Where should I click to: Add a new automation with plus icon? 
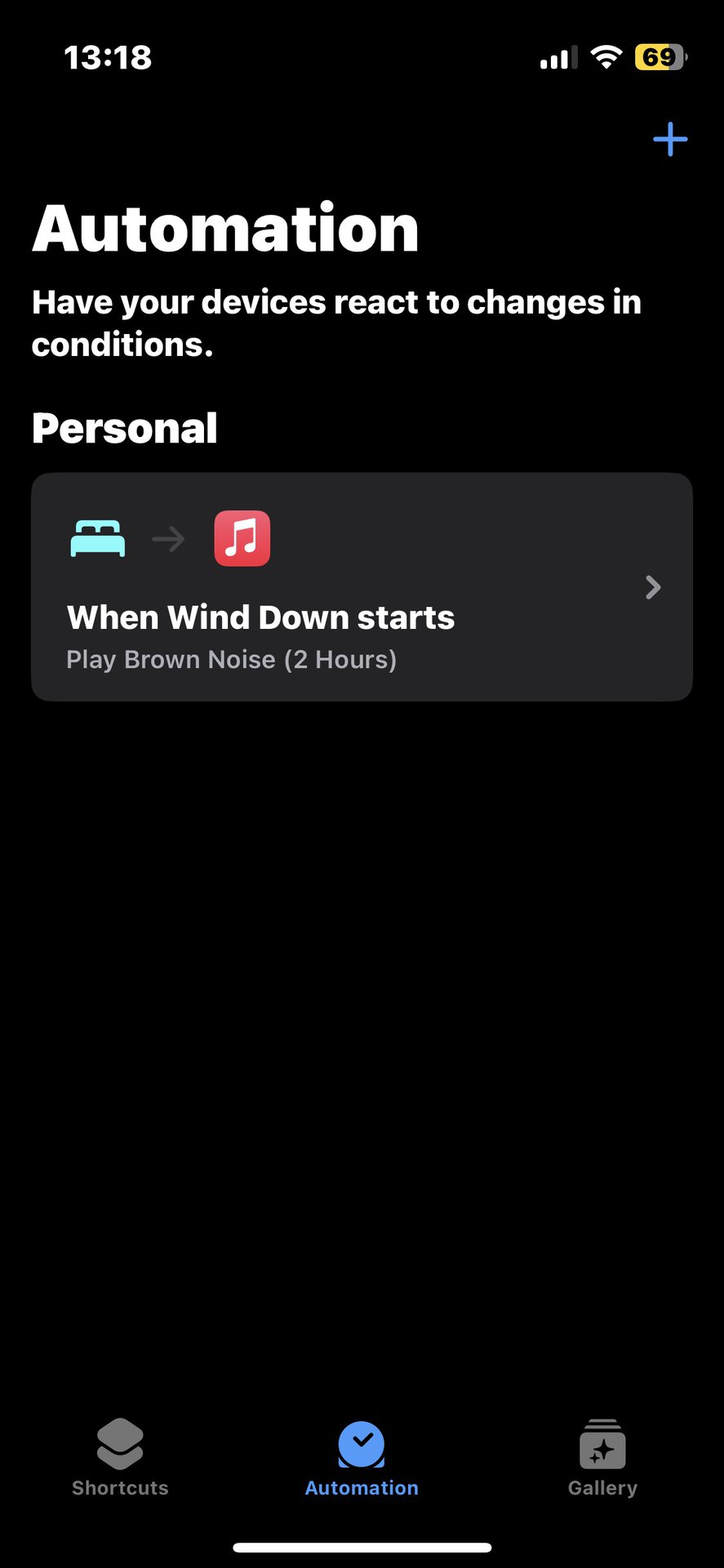coord(669,140)
